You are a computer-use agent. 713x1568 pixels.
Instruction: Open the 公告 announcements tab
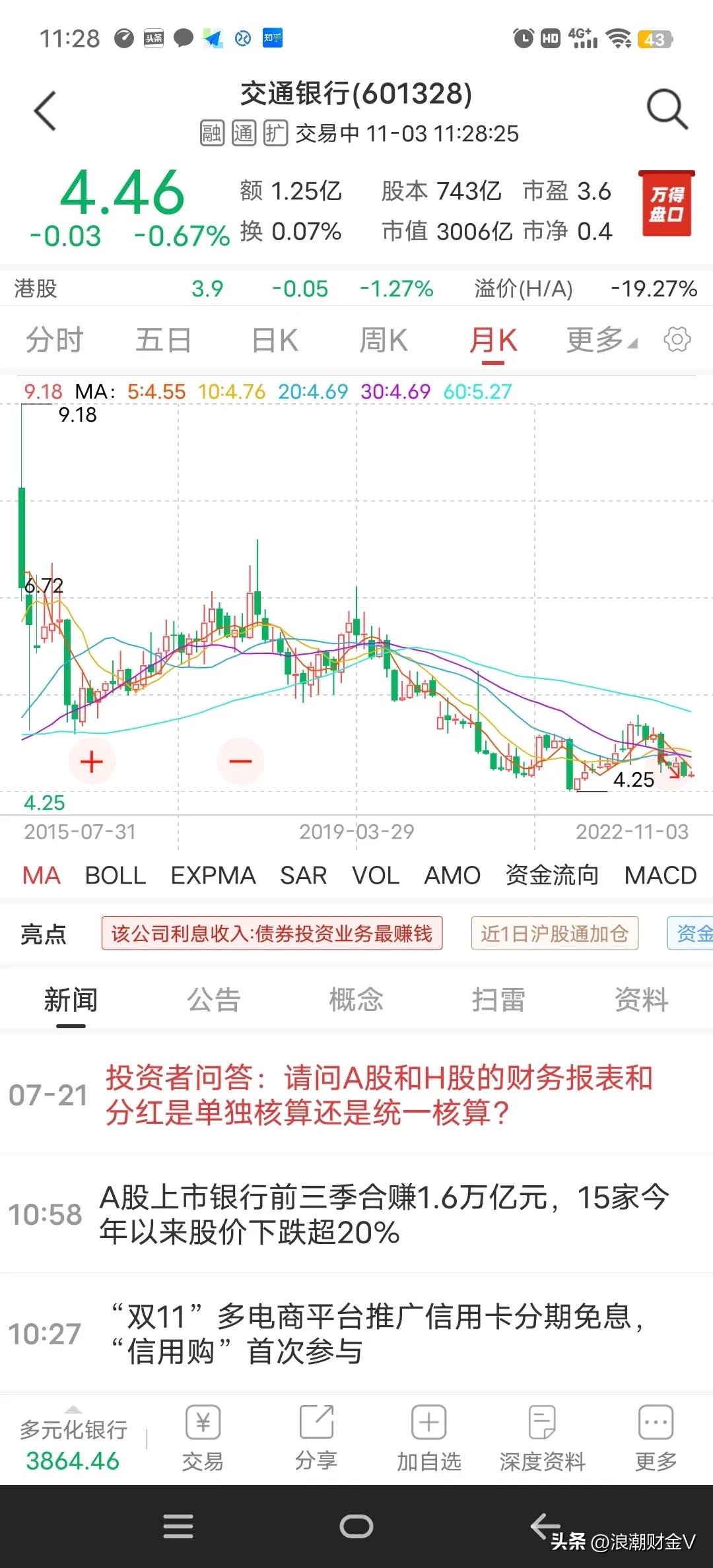(x=213, y=1000)
